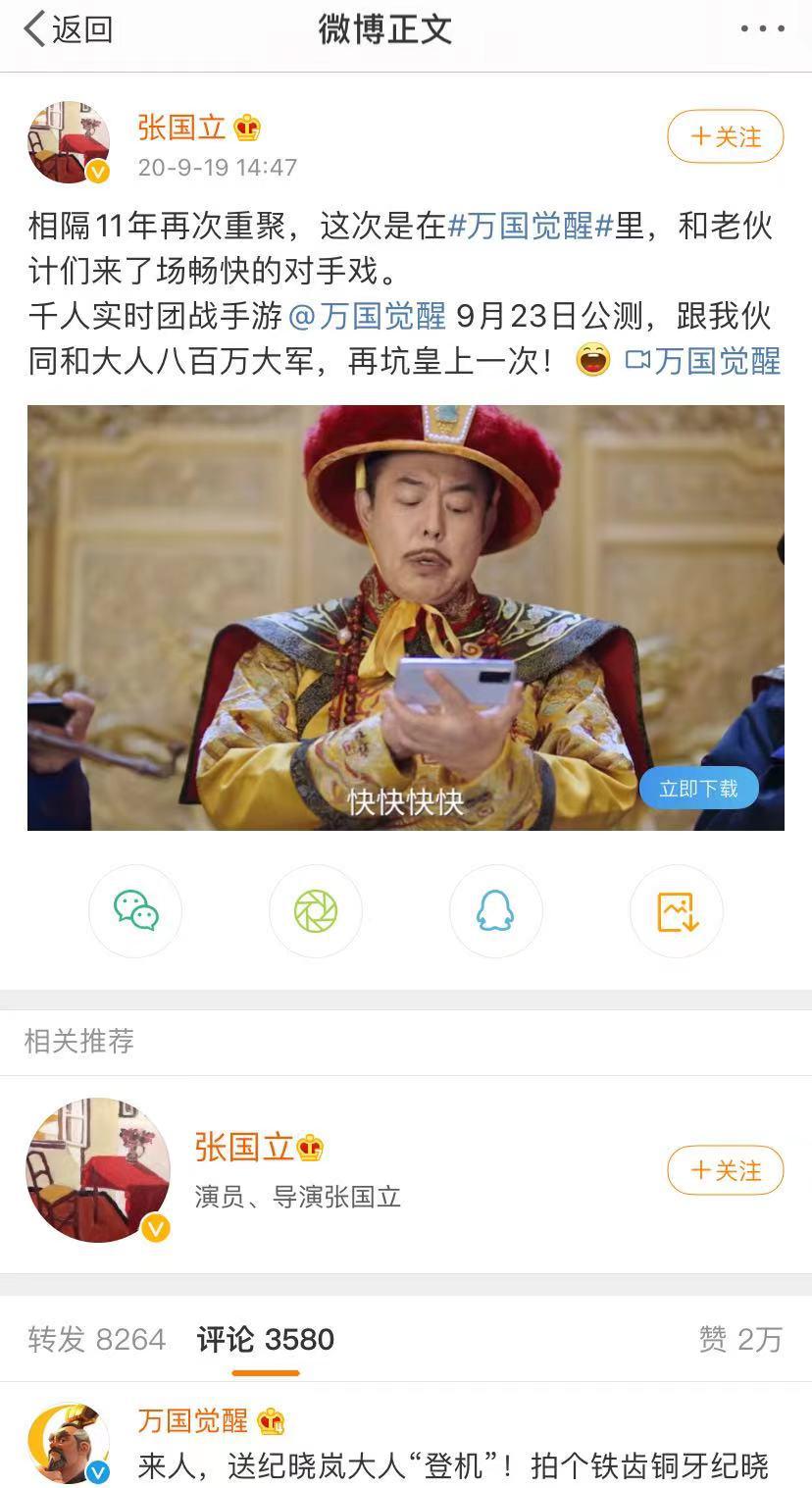
Task: Open the 万国觉醒 video link
Action: point(703,361)
